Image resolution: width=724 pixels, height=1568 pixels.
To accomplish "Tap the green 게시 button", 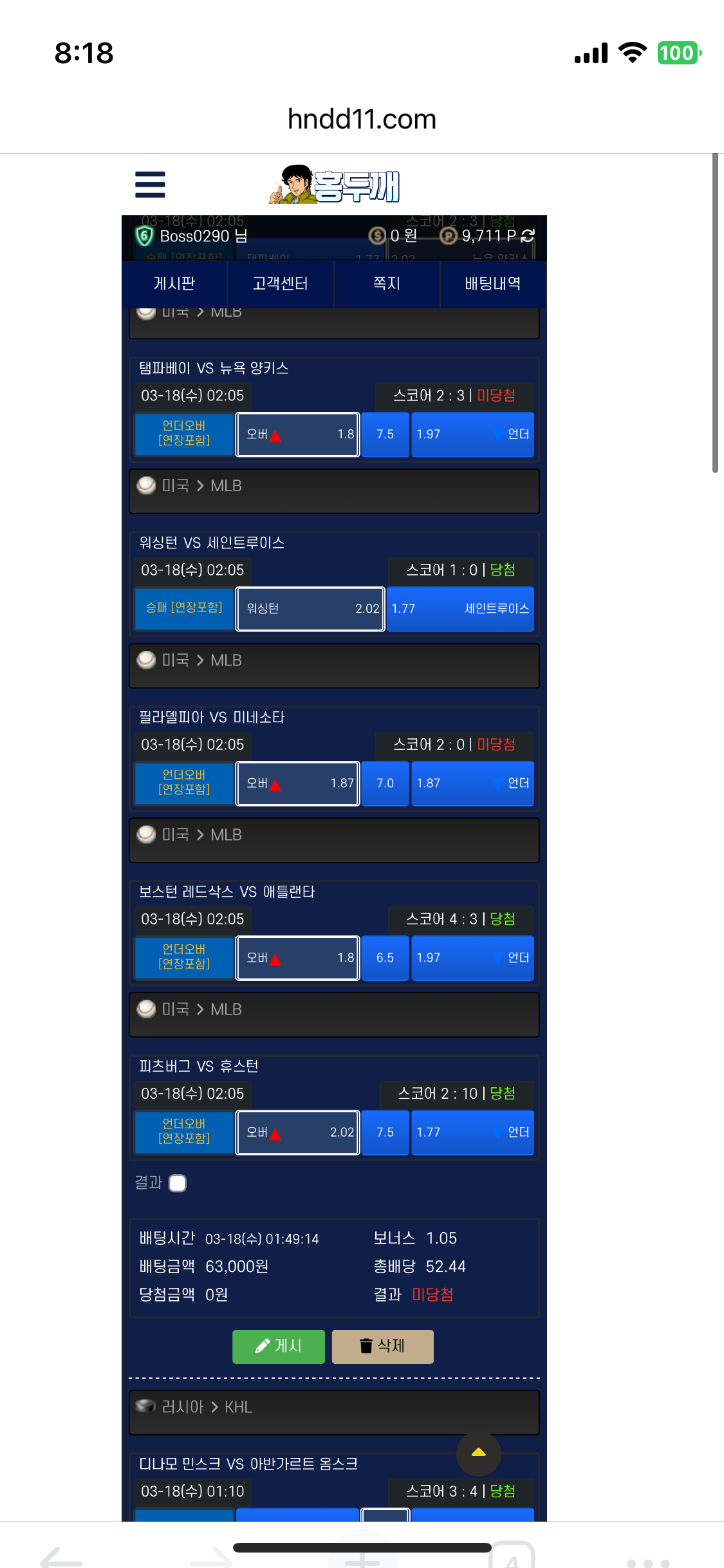I will (x=278, y=1346).
